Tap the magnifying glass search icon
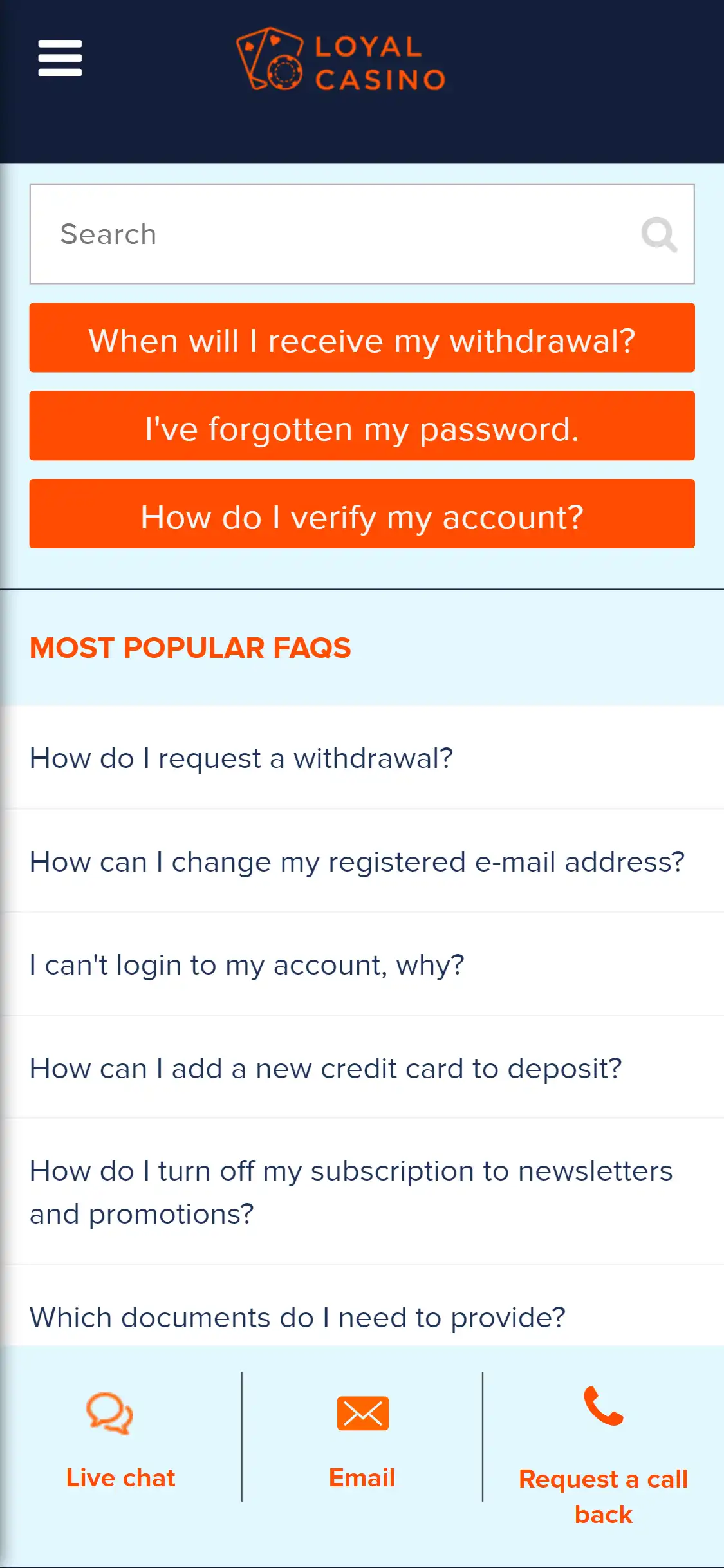This screenshot has width=724, height=1568. click(x=659, y=234)
